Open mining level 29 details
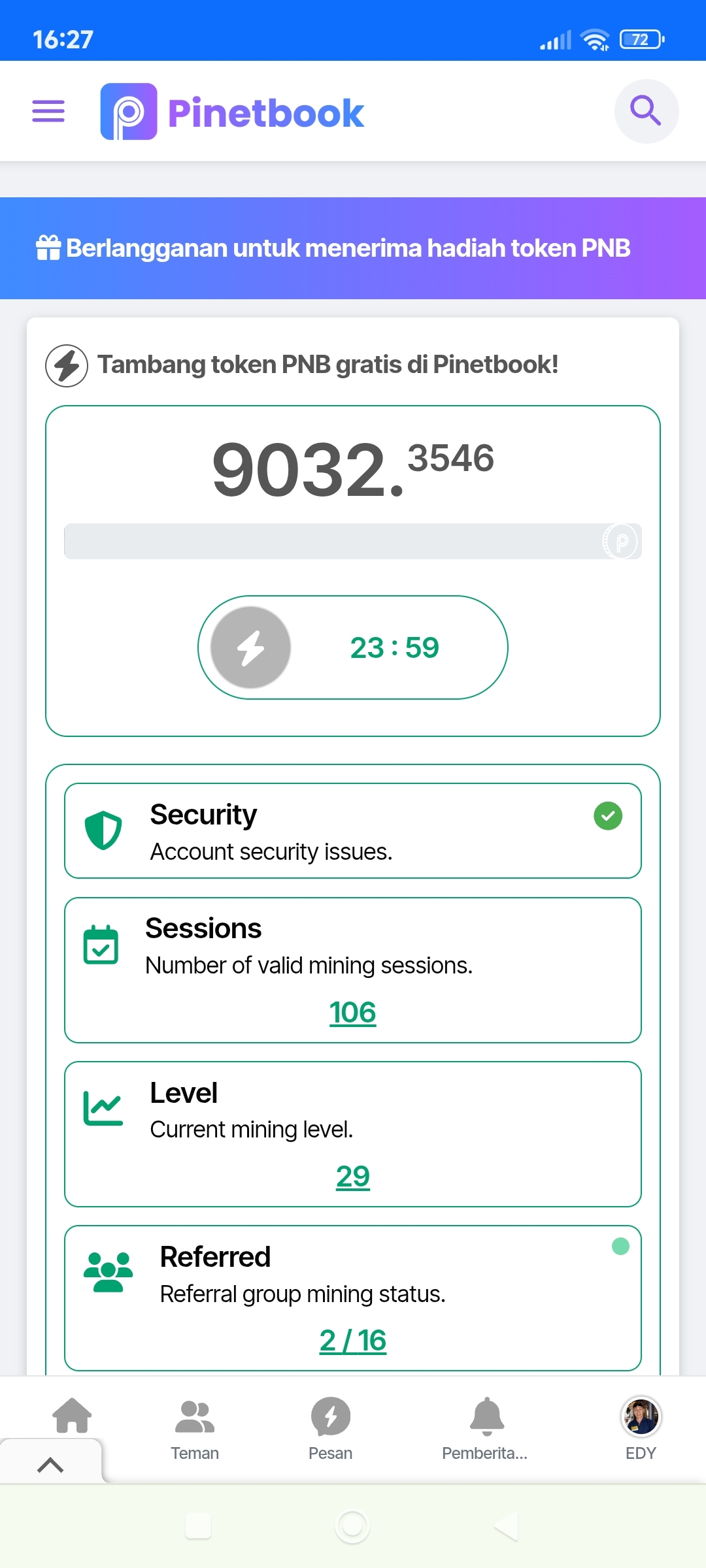706x1568 pixels. pos(353,1177)
